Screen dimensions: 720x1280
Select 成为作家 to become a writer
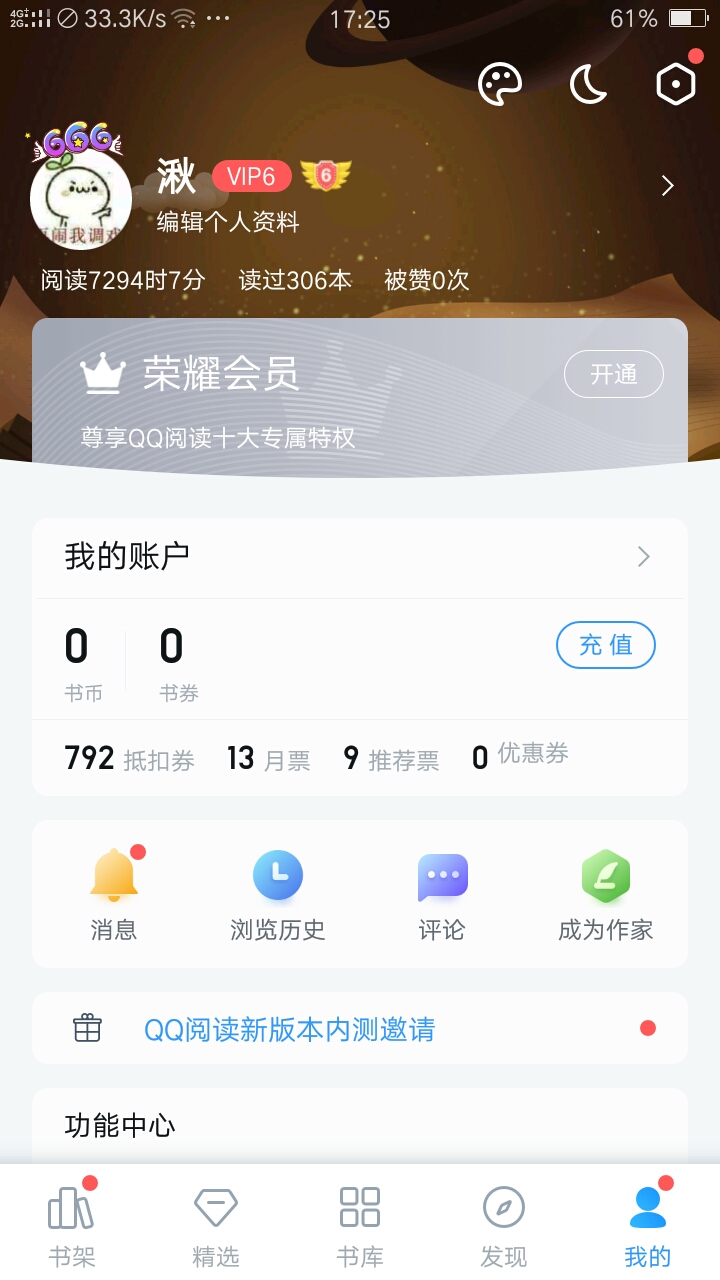pos(605,894)
